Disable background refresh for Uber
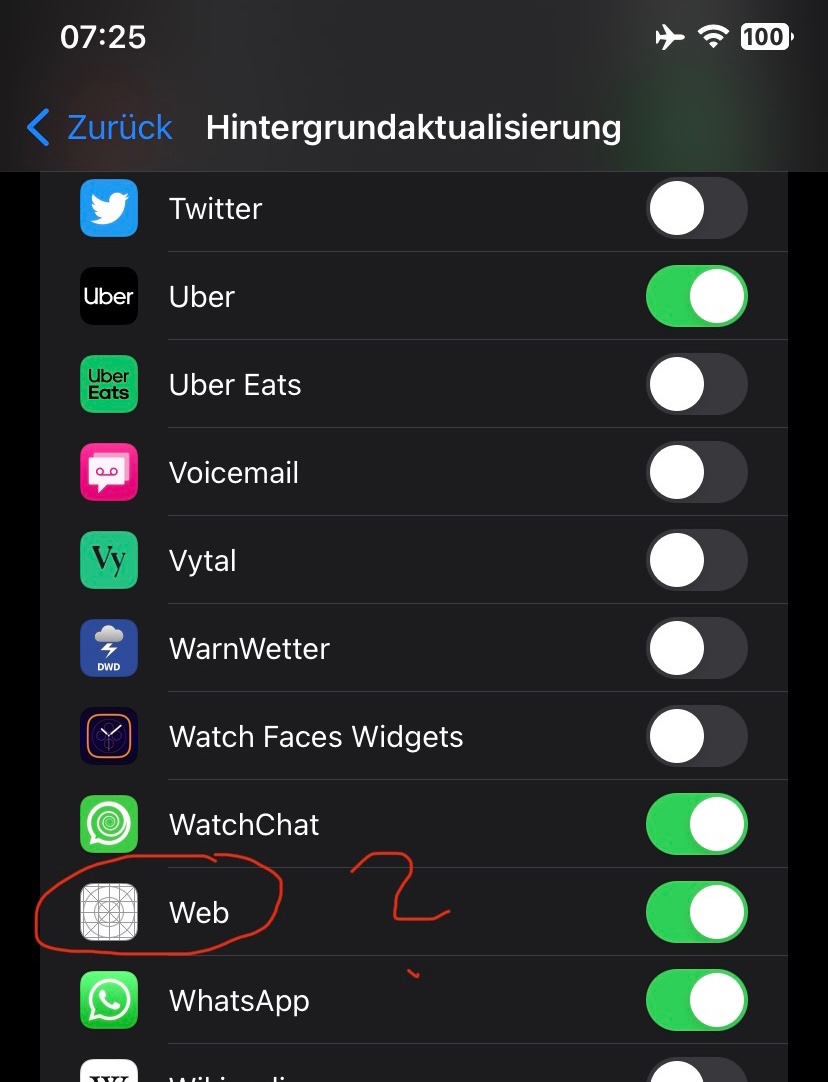The height and width of the screenshot is (1082, 828). pyautogui.click(x=697, y=296)
